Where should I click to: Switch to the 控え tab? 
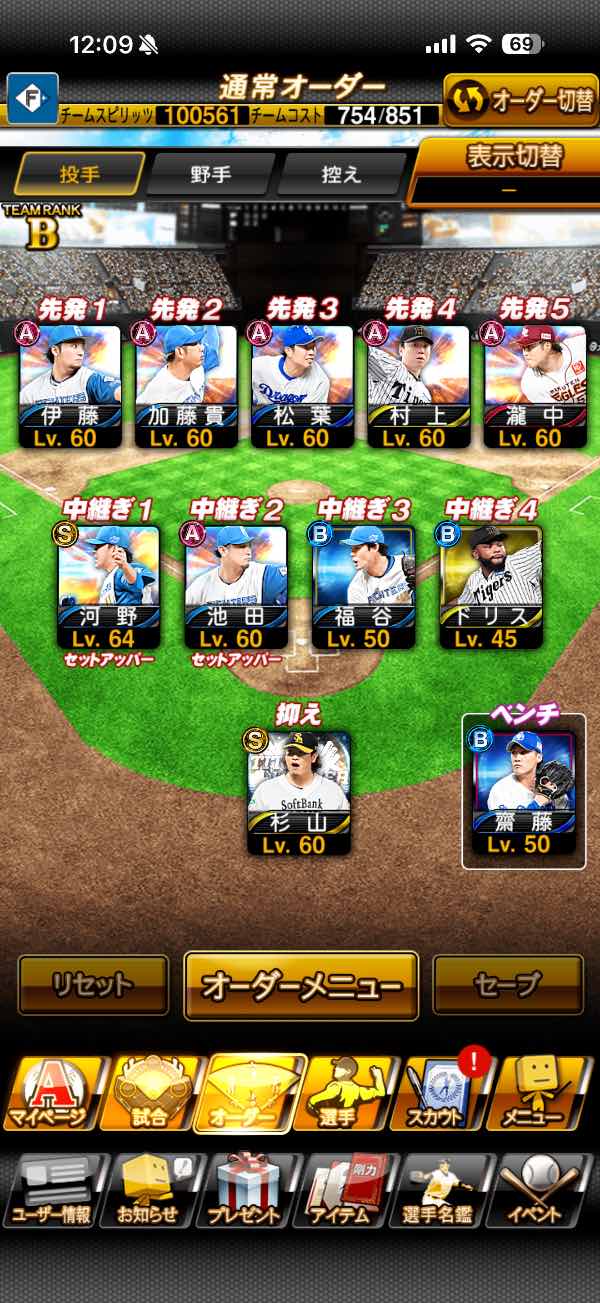[x=341, y=174]
